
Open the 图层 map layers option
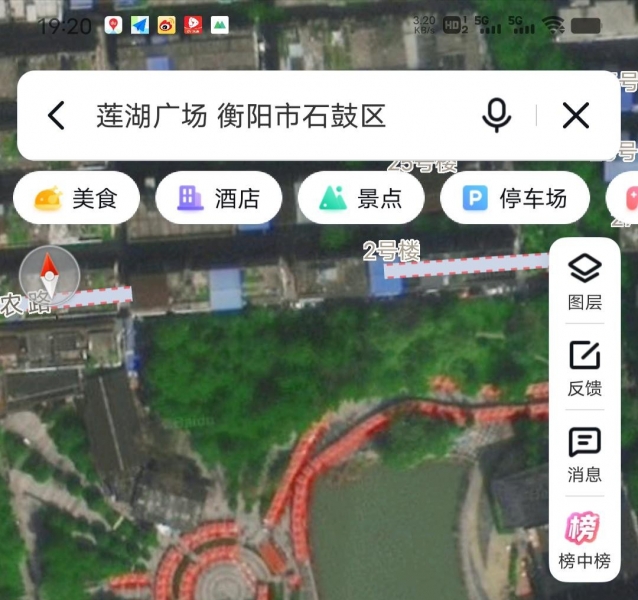(x=584, y=281)
